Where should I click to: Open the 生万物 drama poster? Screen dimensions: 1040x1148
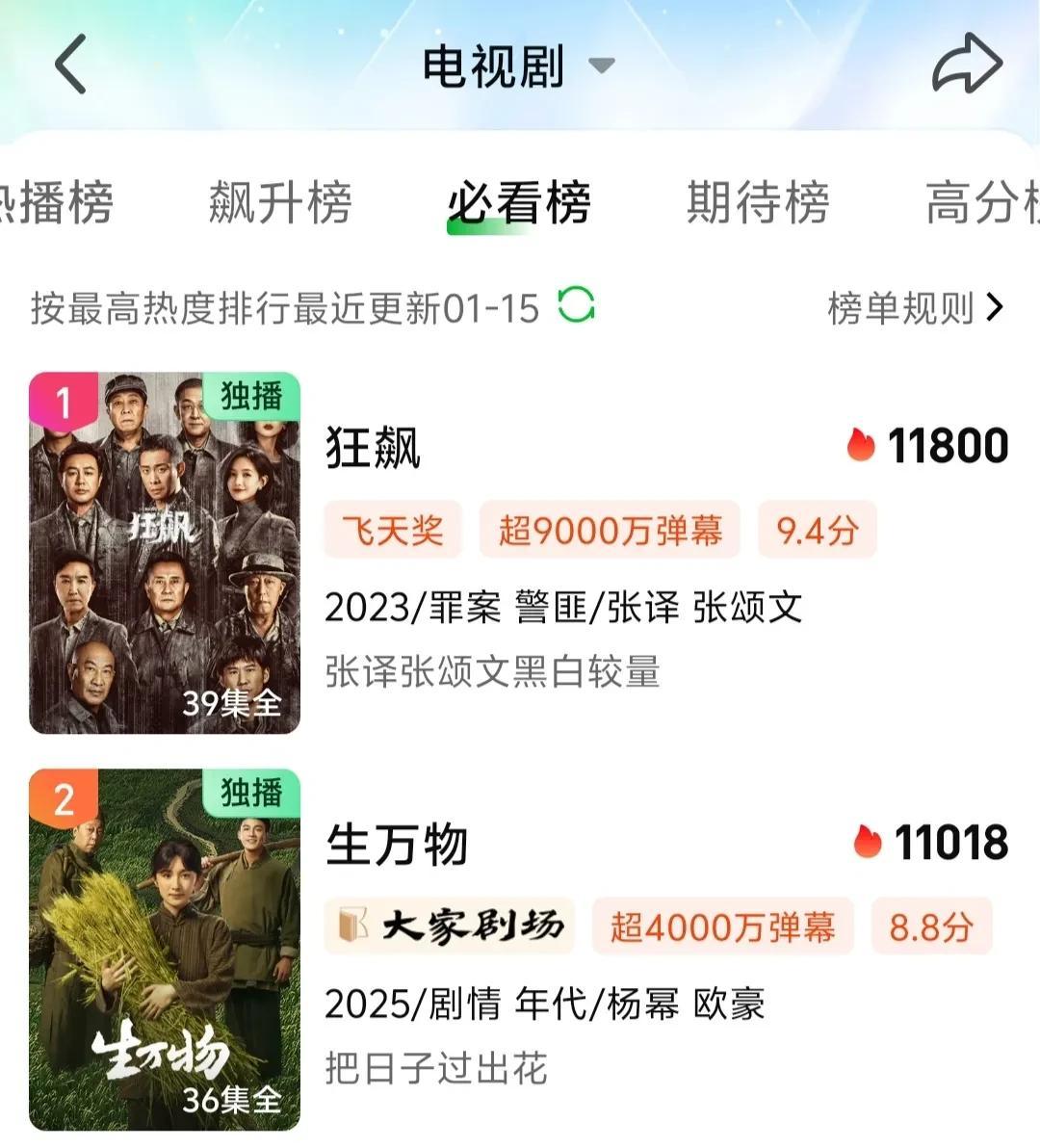[x=165, y=949]
